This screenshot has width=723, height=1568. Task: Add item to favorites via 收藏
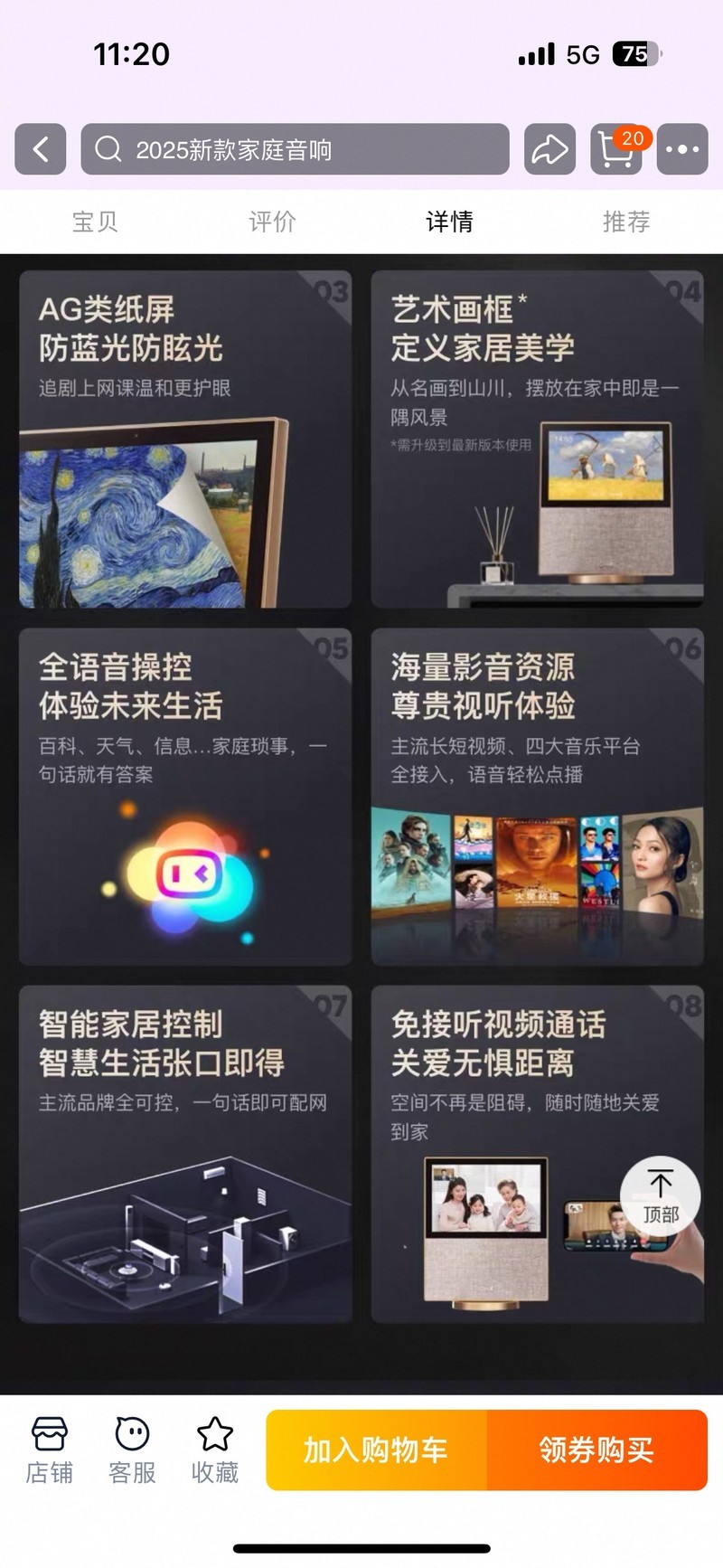coord(215,1450)
